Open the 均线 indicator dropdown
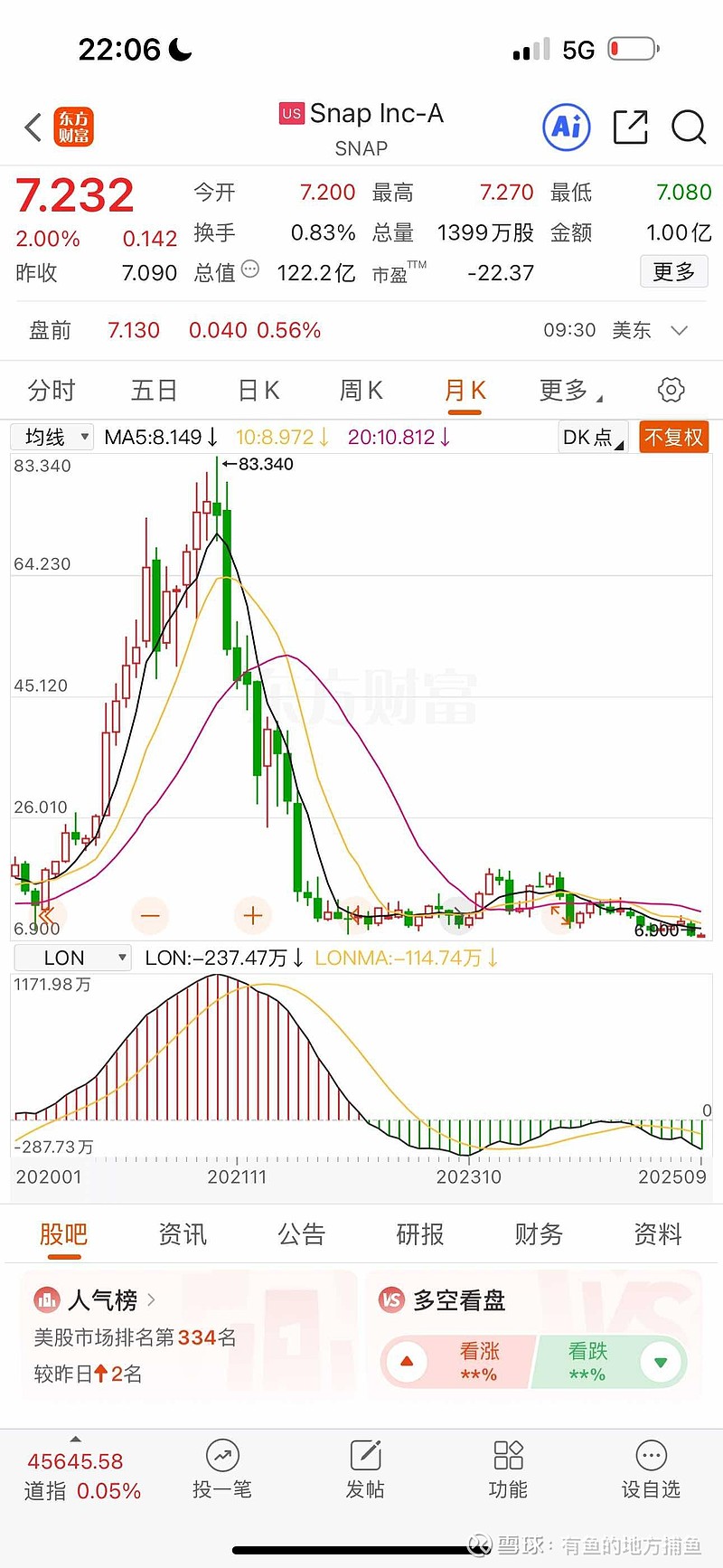This screenshot has width=723, height=1568. pyautogui.click(x=52, y=438)
